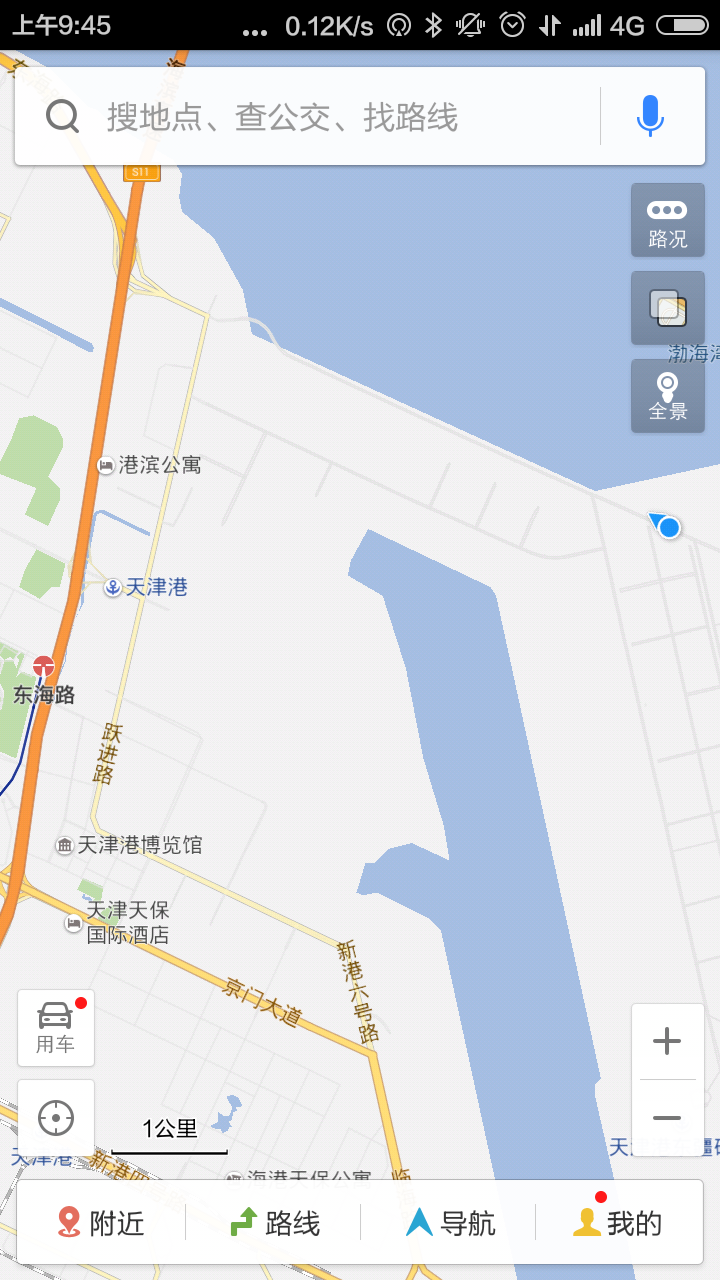Open the 用车 ride service
The image size is (720, 1280).
(55, 1028)
